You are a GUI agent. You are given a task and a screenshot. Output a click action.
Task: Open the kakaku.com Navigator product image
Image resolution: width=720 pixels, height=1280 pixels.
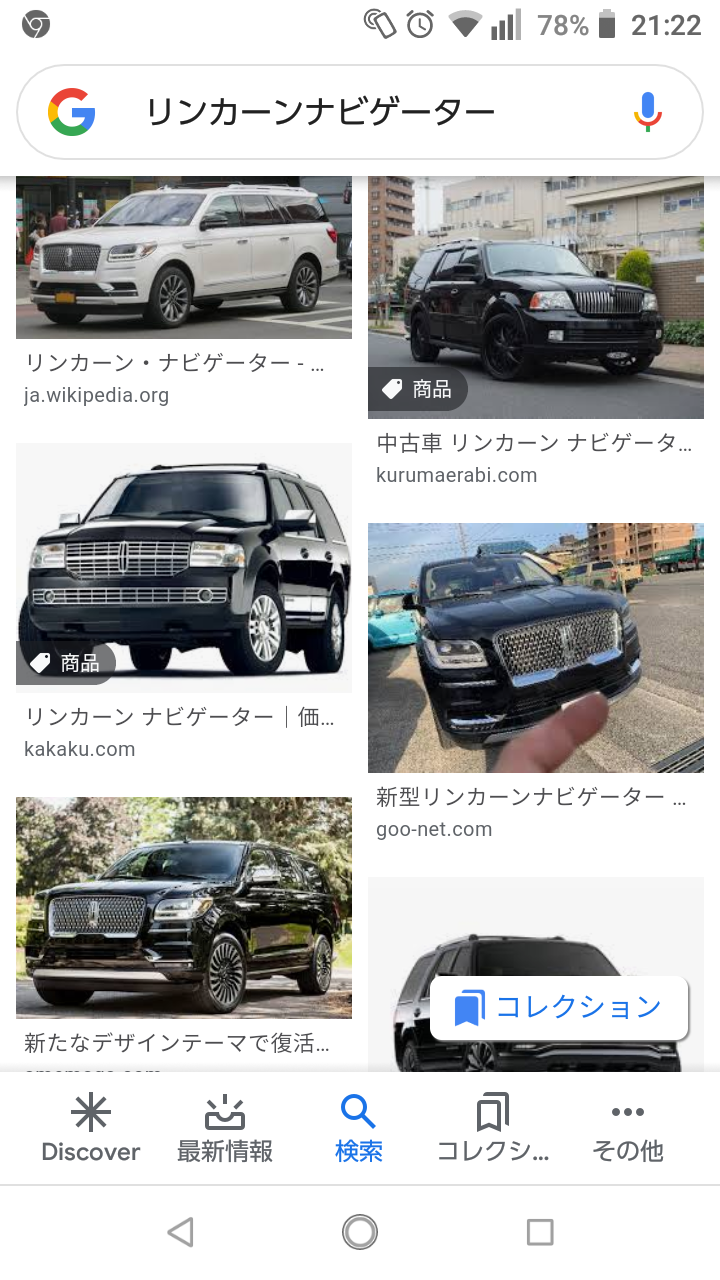184,568
